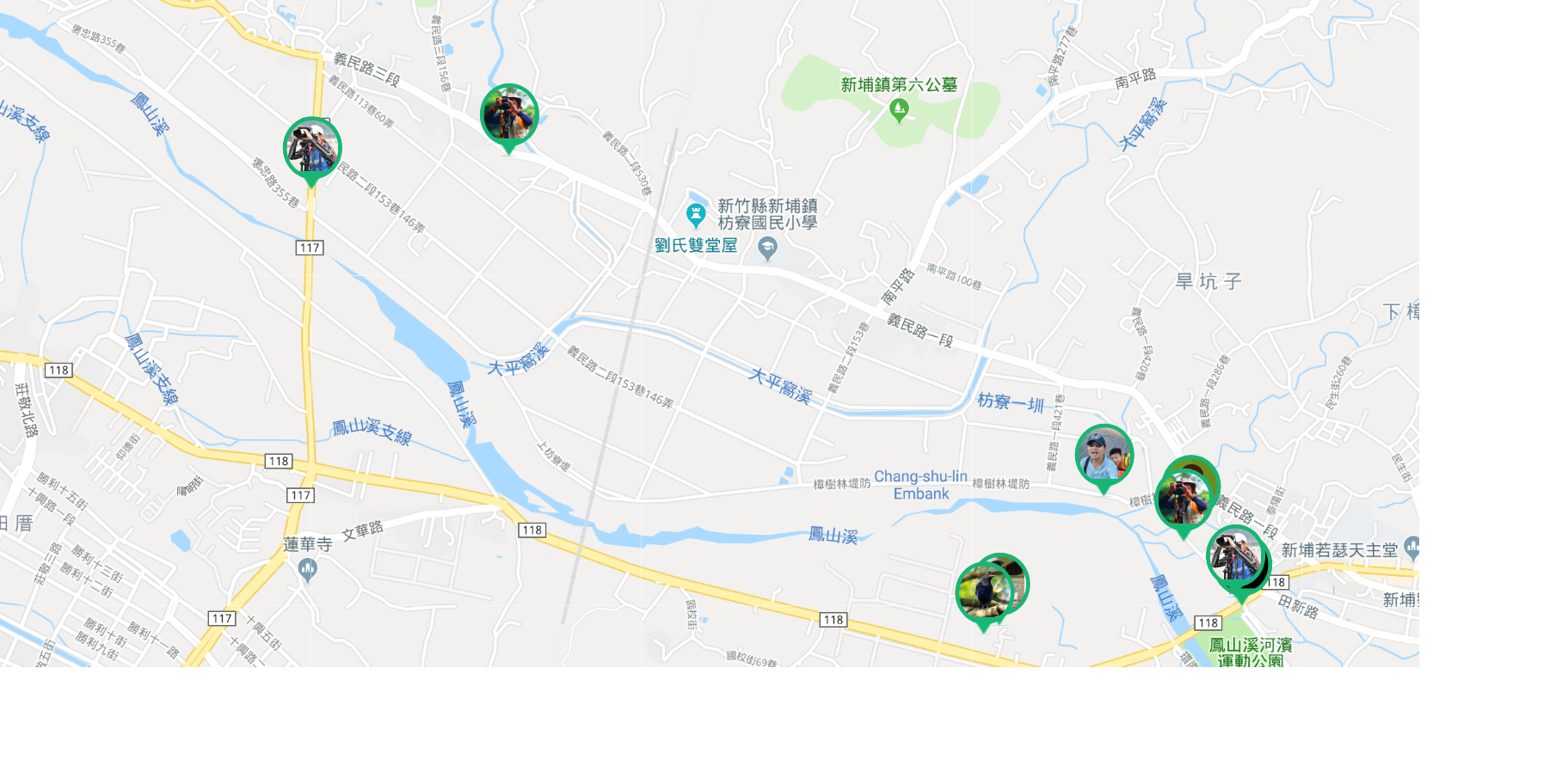Open photo marker beside 義民路三段 road label
The height and width of the screenshot is (784, 1556).
tap(509, 114)
